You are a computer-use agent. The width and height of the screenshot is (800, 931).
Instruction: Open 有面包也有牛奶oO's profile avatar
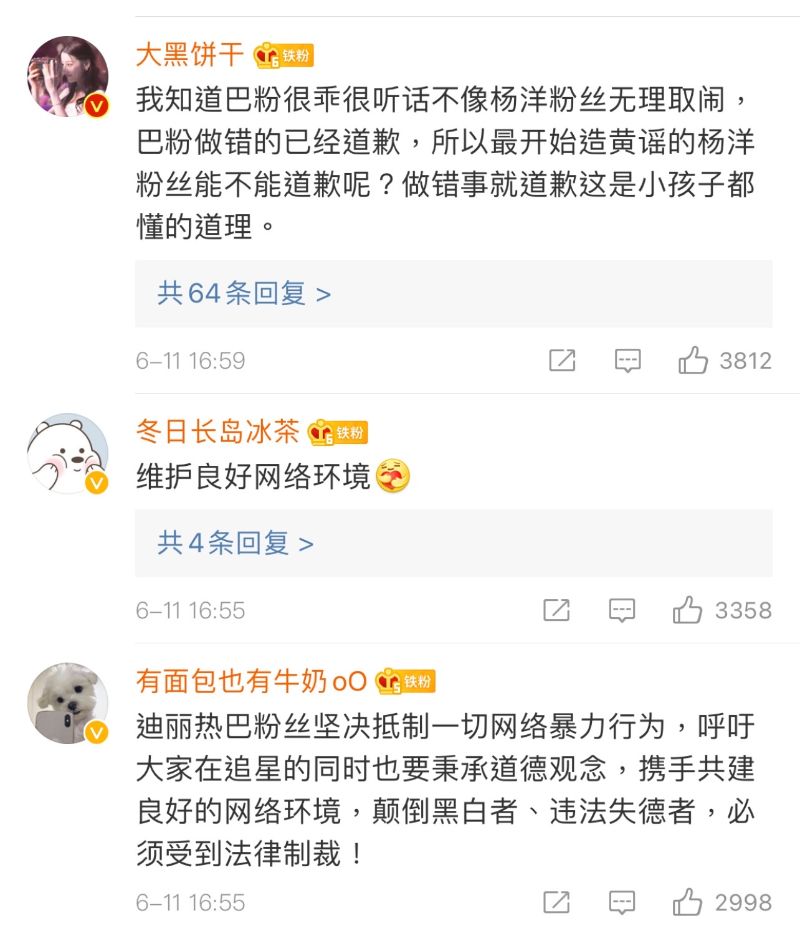pos(68,703)
